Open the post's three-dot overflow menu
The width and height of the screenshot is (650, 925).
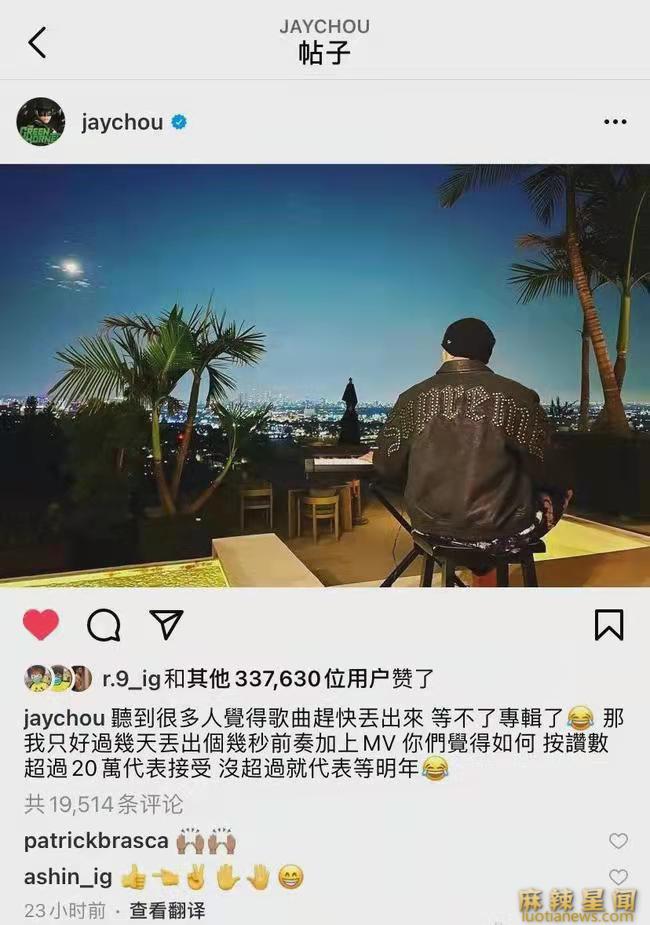[x=615, y=122]
